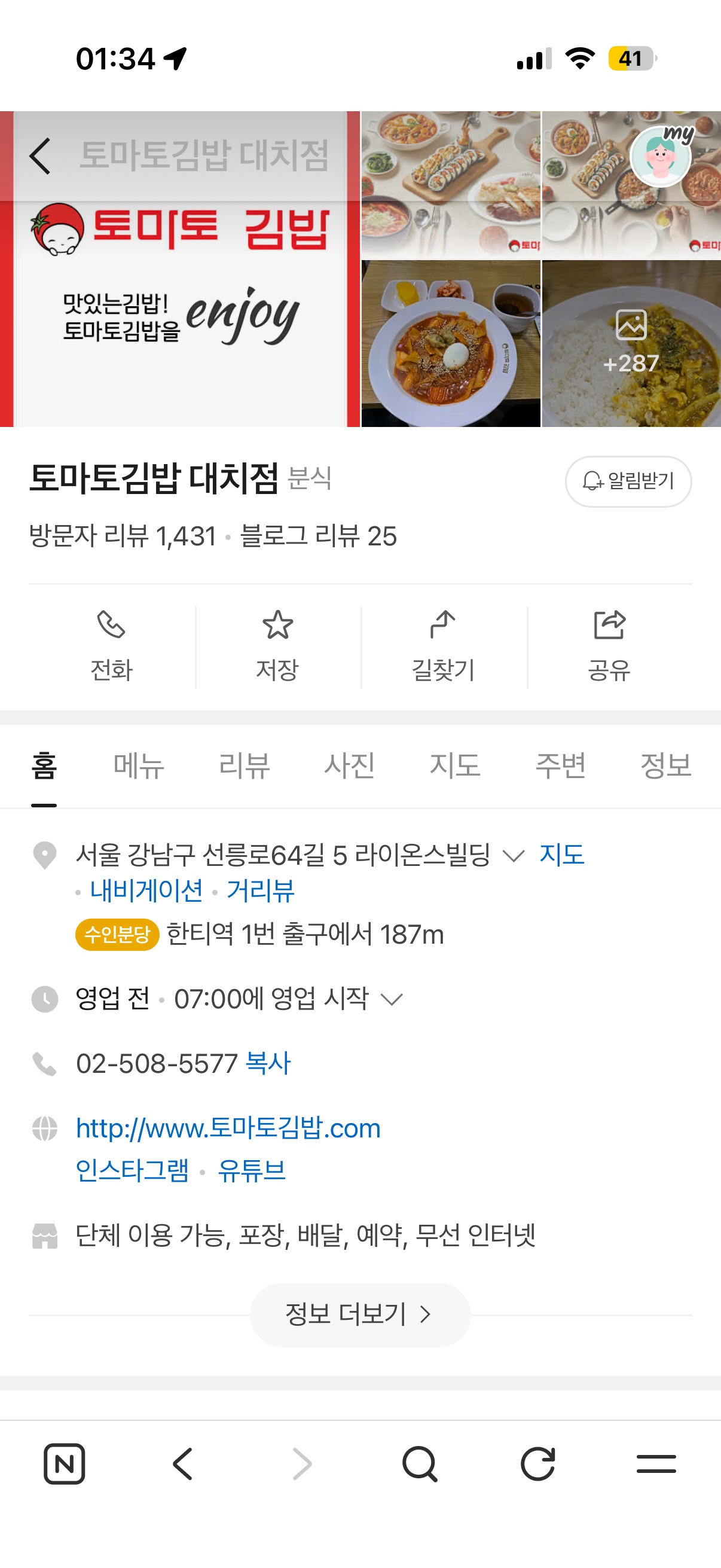Call the restaurant via 전화

[111, 646]
